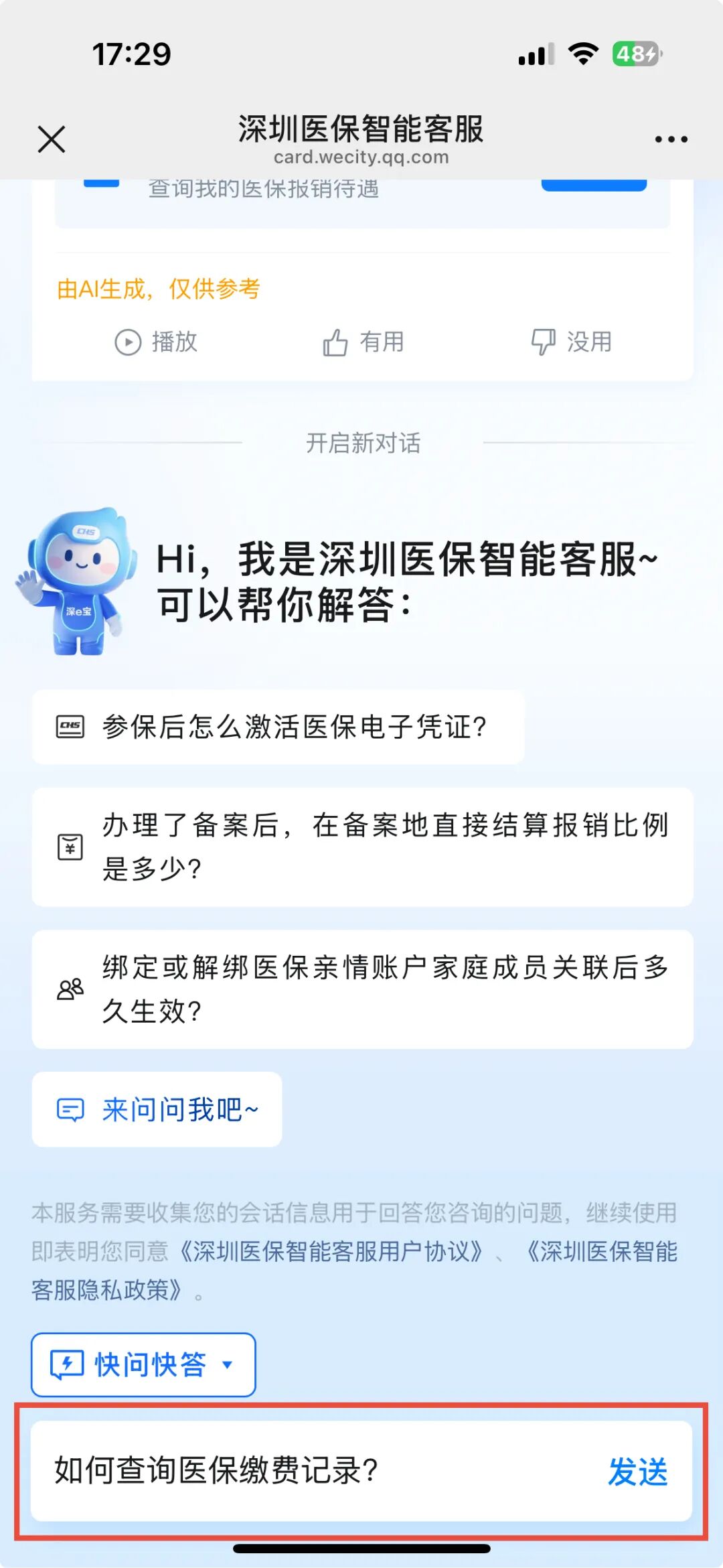Image resolution: width=723 pixels, height=1568 pixels.
Task: Ask about 亲情账户 binding effective time
Action: [x=362, y=989]
